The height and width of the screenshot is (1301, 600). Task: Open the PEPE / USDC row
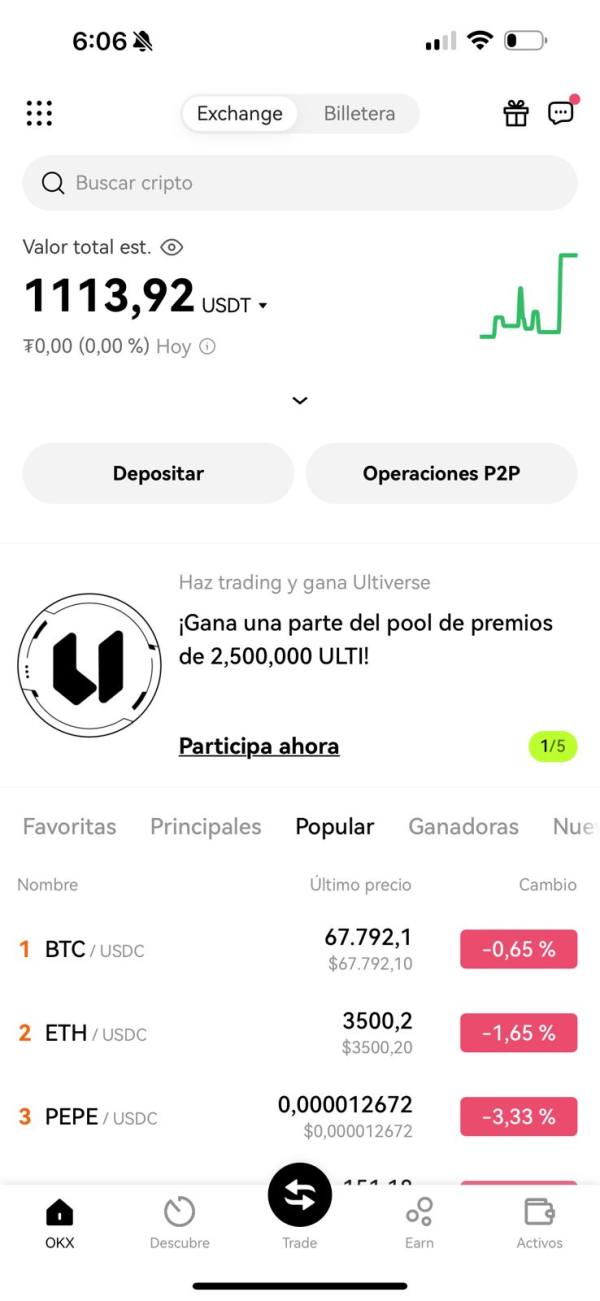pos(300,1117)
